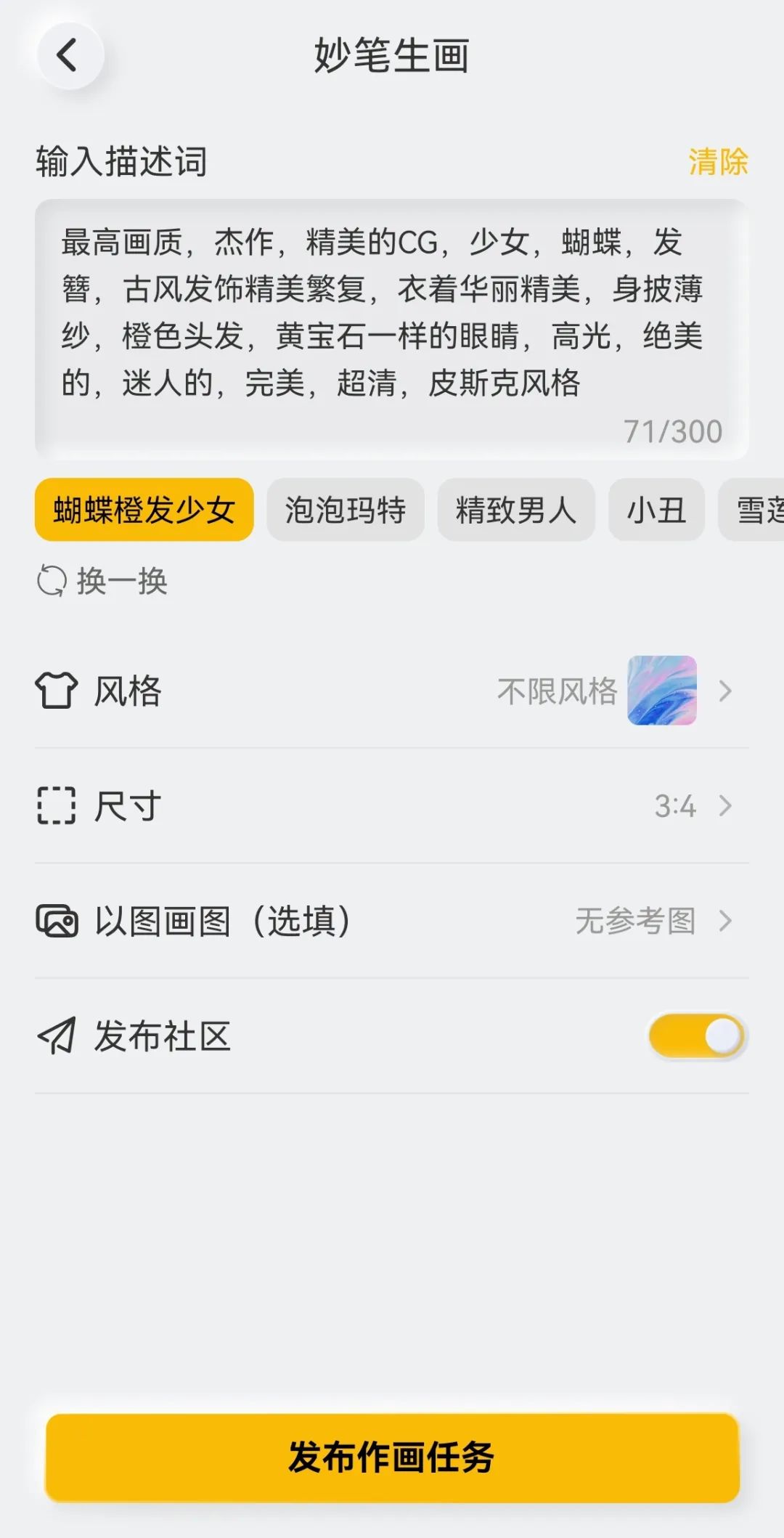Viewport: 784px width, 1538px height.
Task: Go back using the top-left arrow
Action: pos(70,56)
